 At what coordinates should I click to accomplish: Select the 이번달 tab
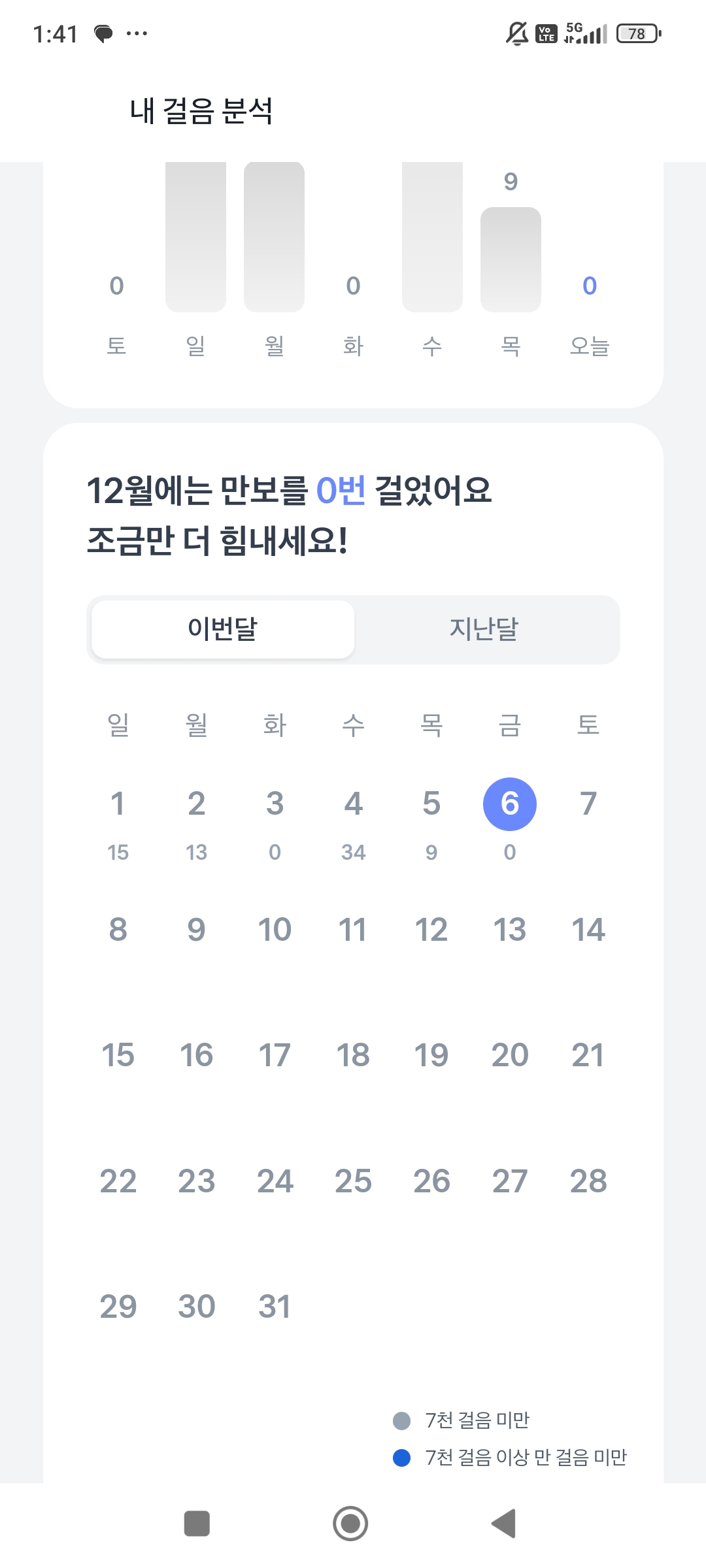pyautogui.click(x=223, y=629)
